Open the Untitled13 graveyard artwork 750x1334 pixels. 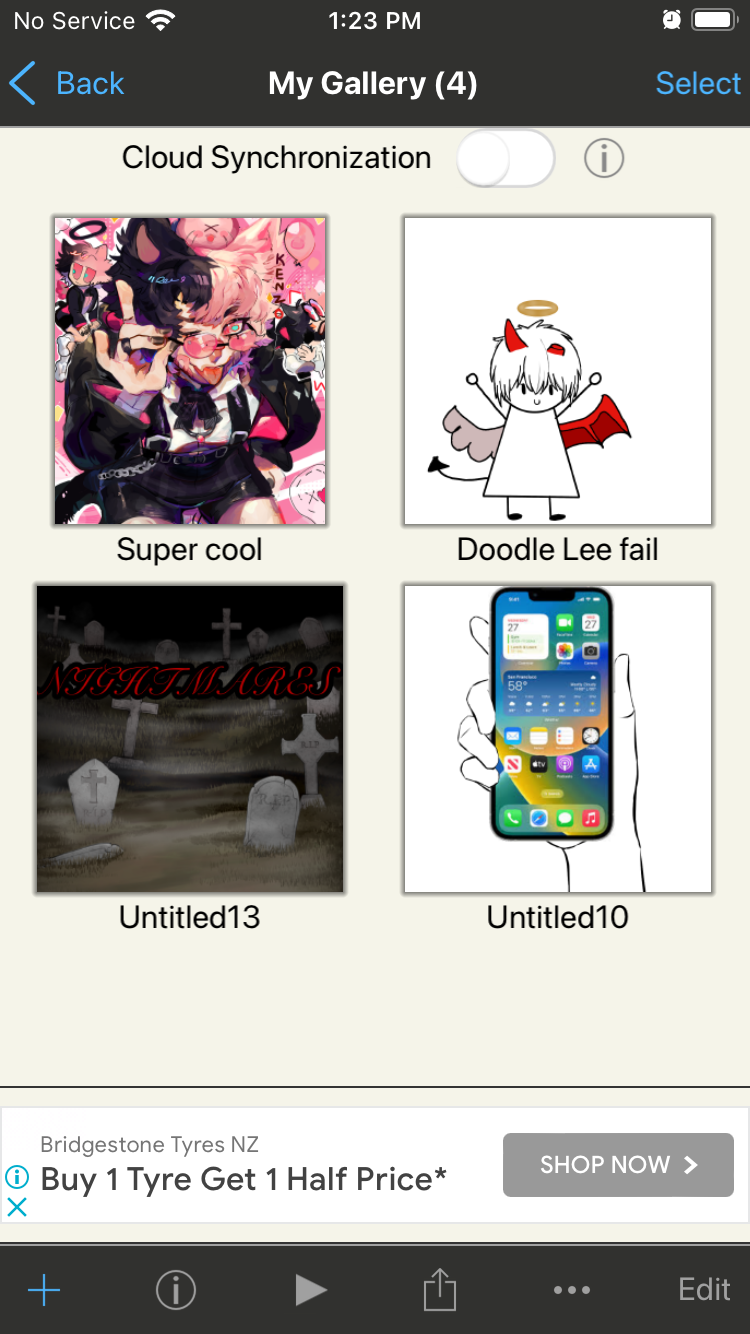point(190,738)
